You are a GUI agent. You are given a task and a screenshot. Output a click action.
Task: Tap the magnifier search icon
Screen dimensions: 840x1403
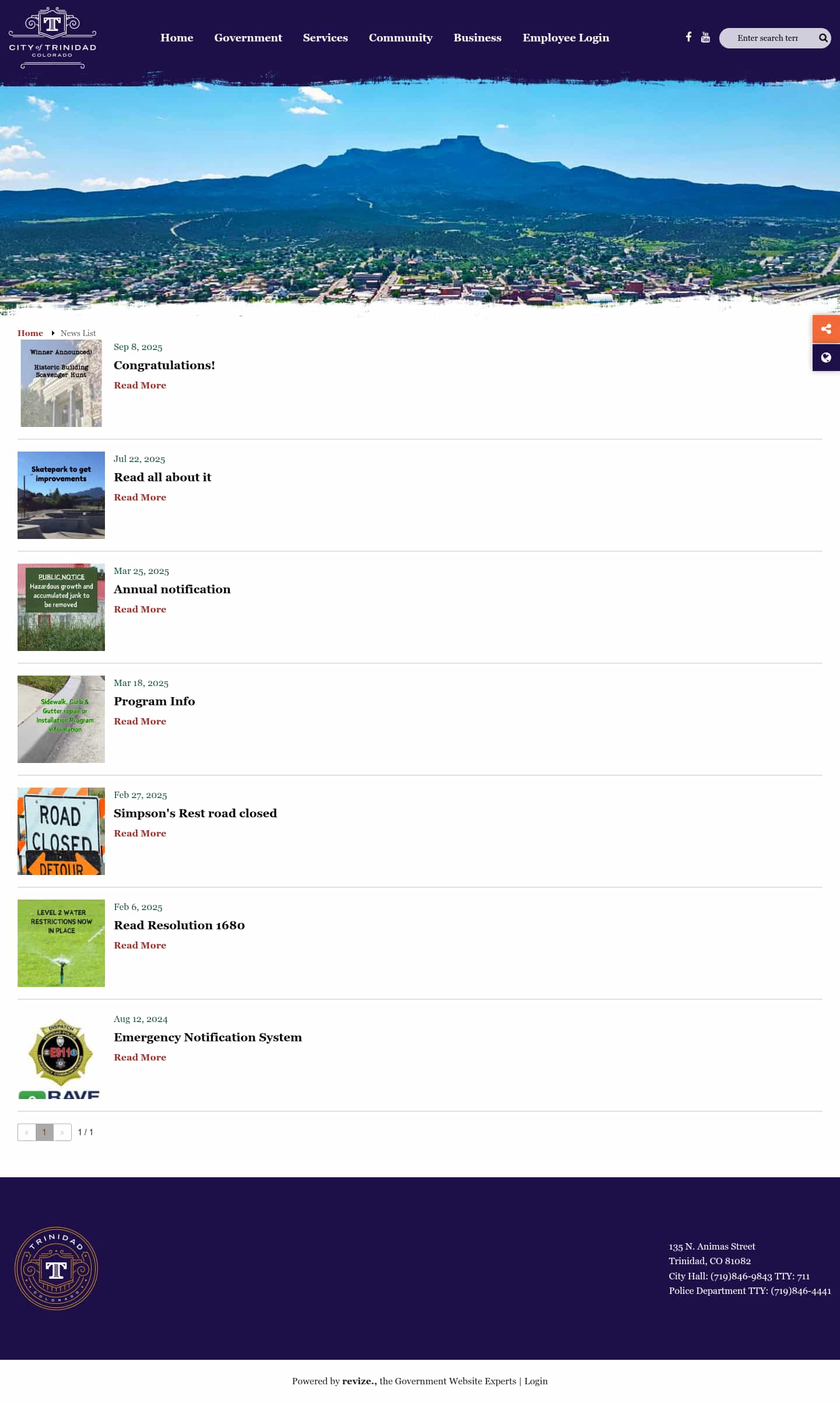coord(823,39)
